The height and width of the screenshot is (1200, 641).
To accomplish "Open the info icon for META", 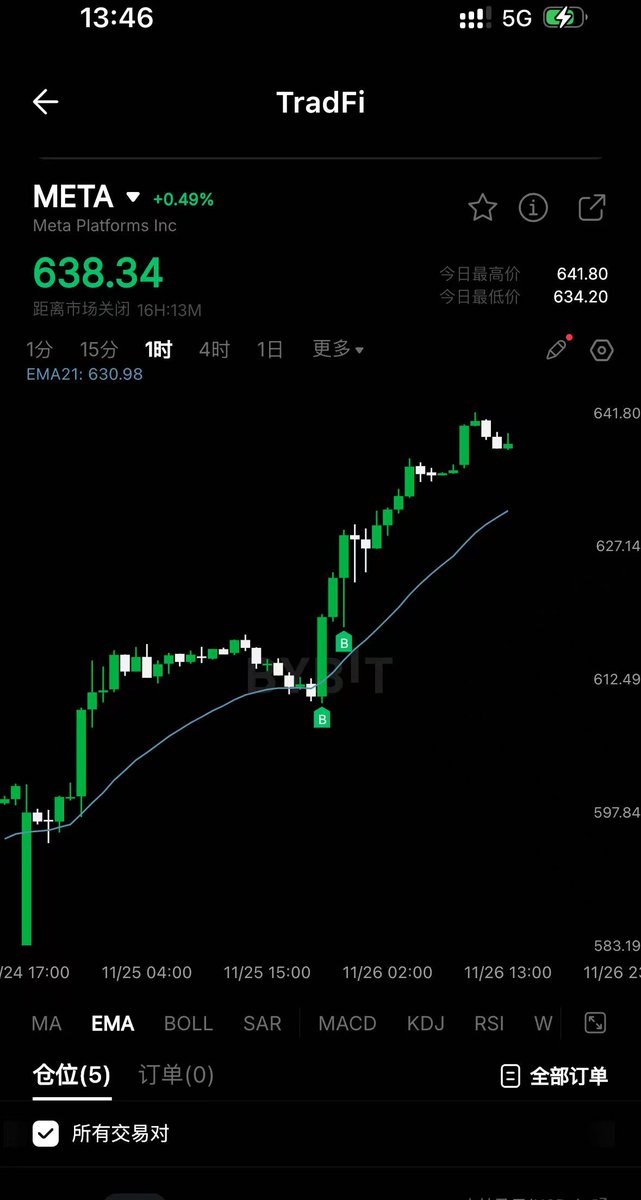I will pos(534,208).
